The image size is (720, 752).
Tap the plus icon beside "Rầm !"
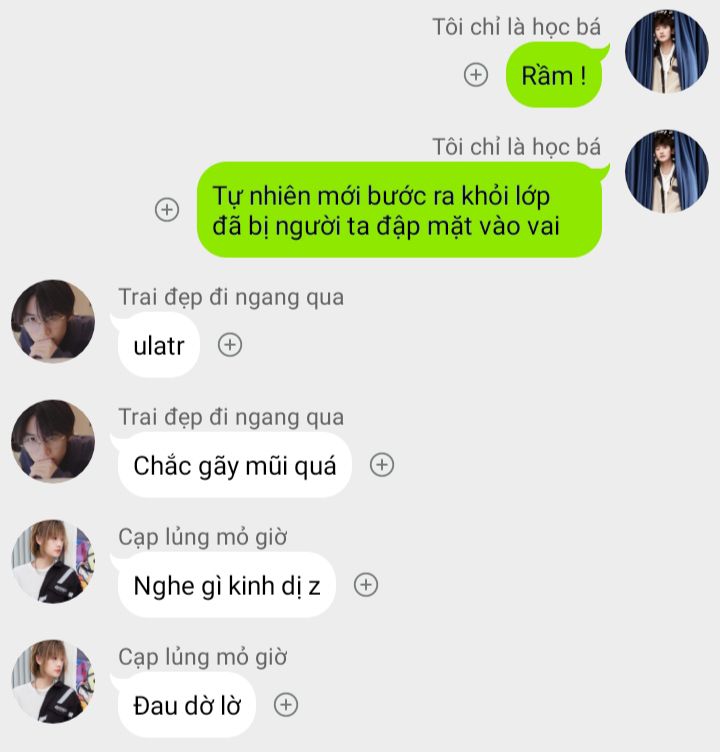pos(476,75)
